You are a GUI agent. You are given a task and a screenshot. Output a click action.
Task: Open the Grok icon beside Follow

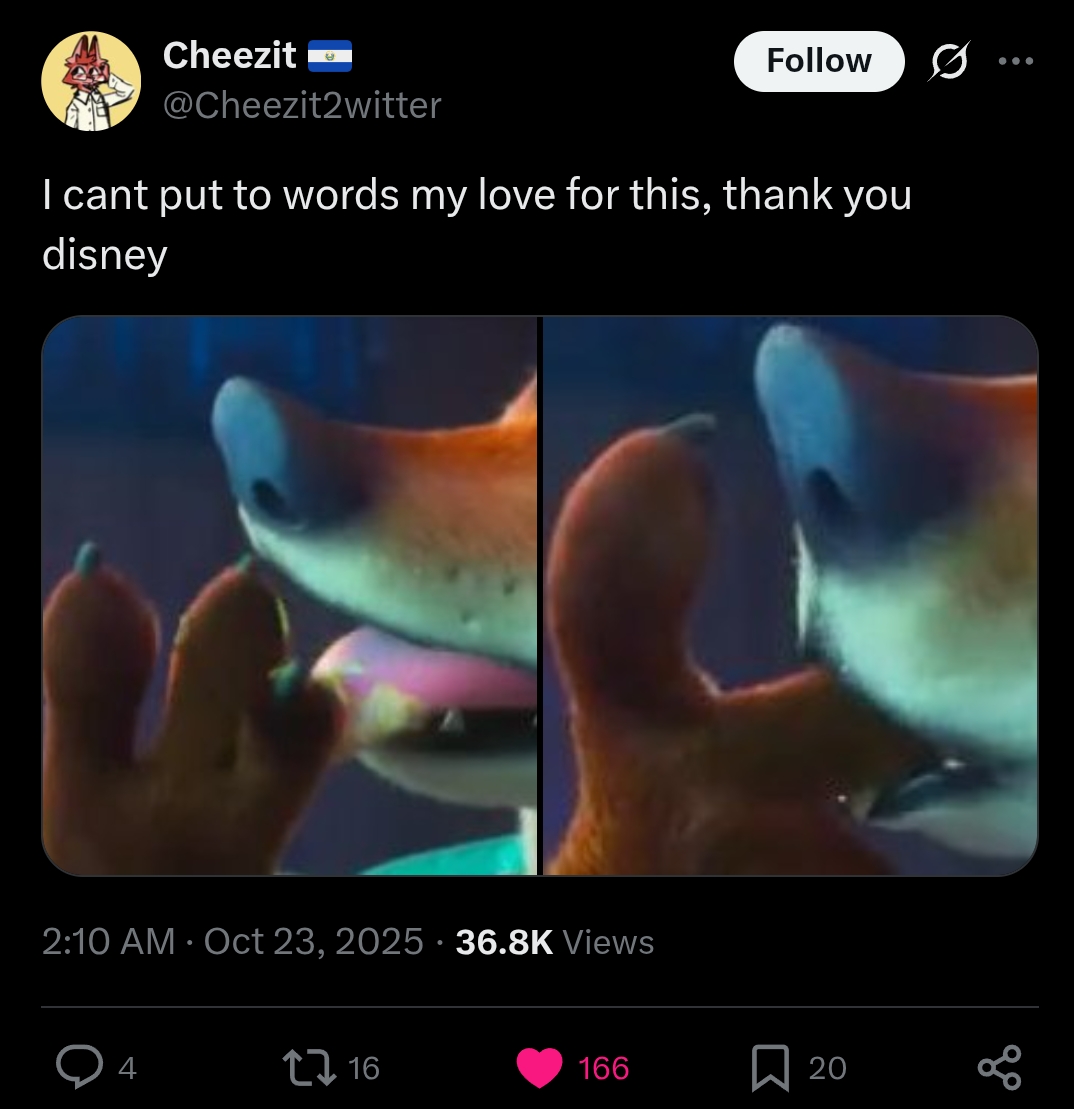949,62
